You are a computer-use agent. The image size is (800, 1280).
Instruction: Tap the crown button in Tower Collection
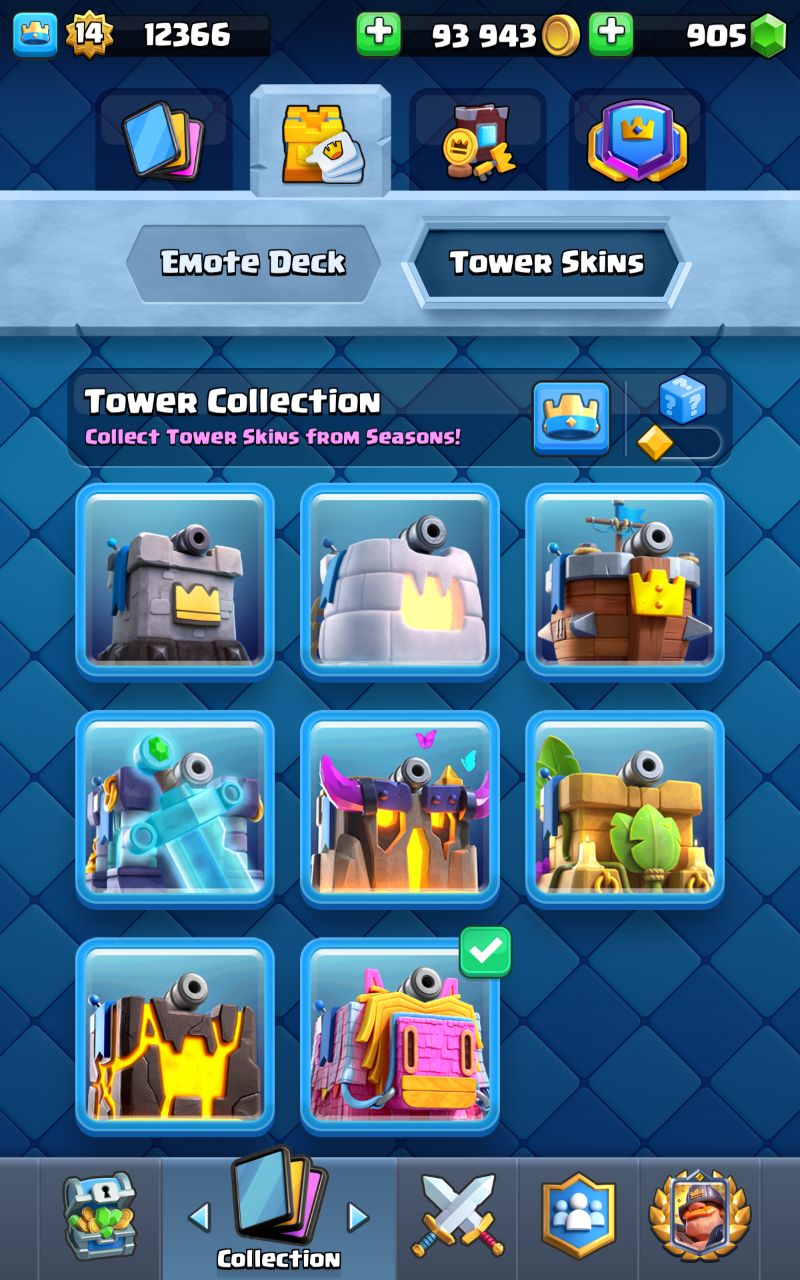tap(571, 418)
